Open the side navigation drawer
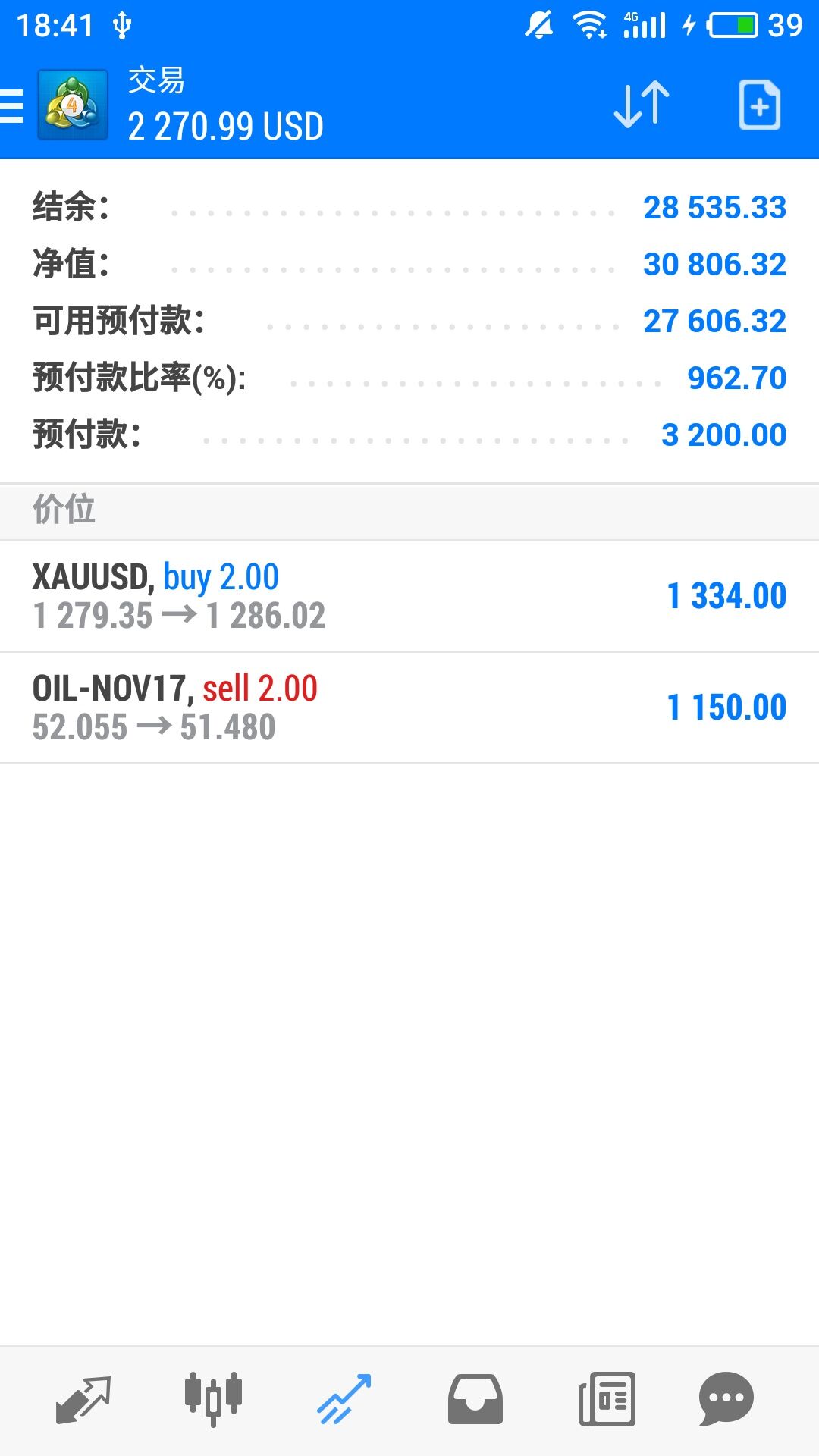This screenshot has height=1456, width=819. pos(11,106)
